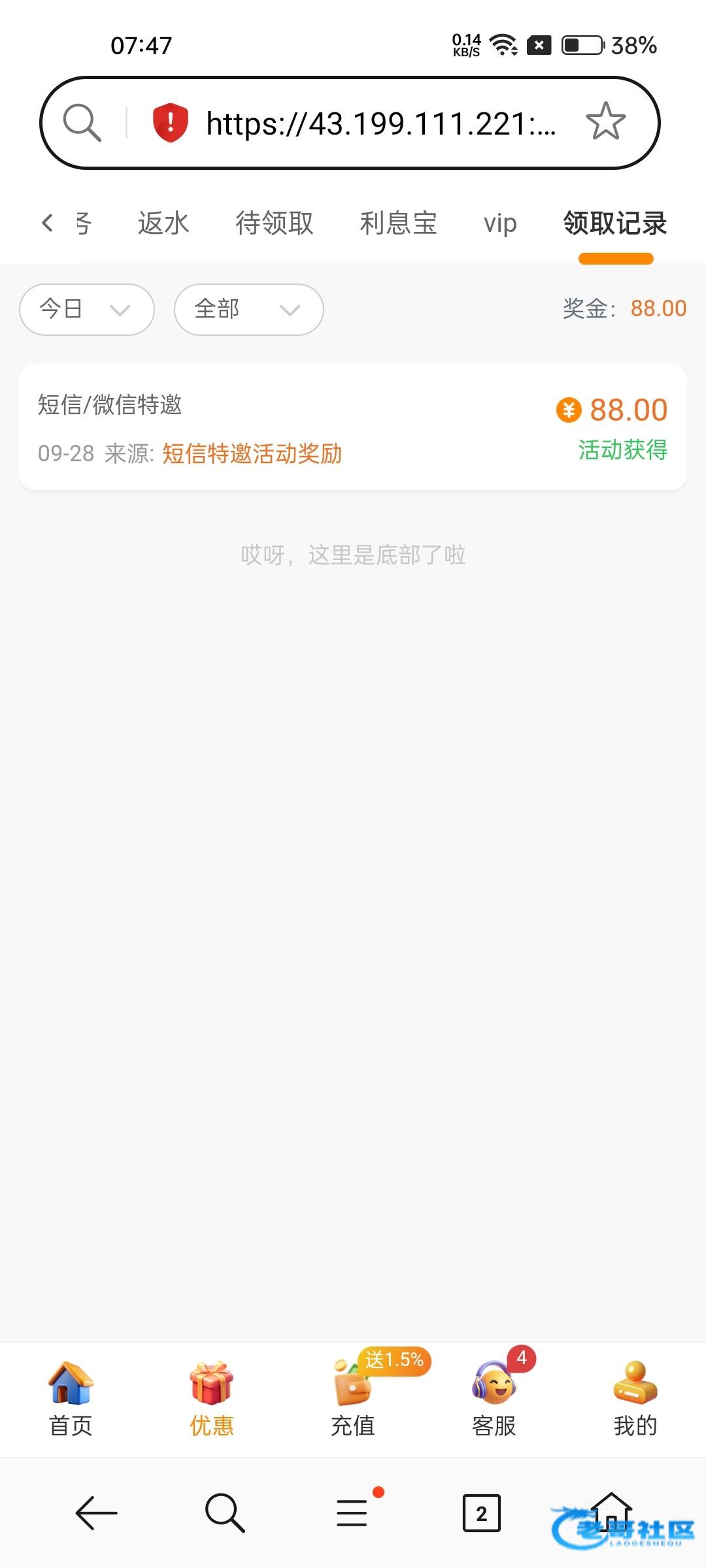The height and width of the screenshot is (1568, 706).
Task: Show the site security warning shield
Action: (170, 123)
